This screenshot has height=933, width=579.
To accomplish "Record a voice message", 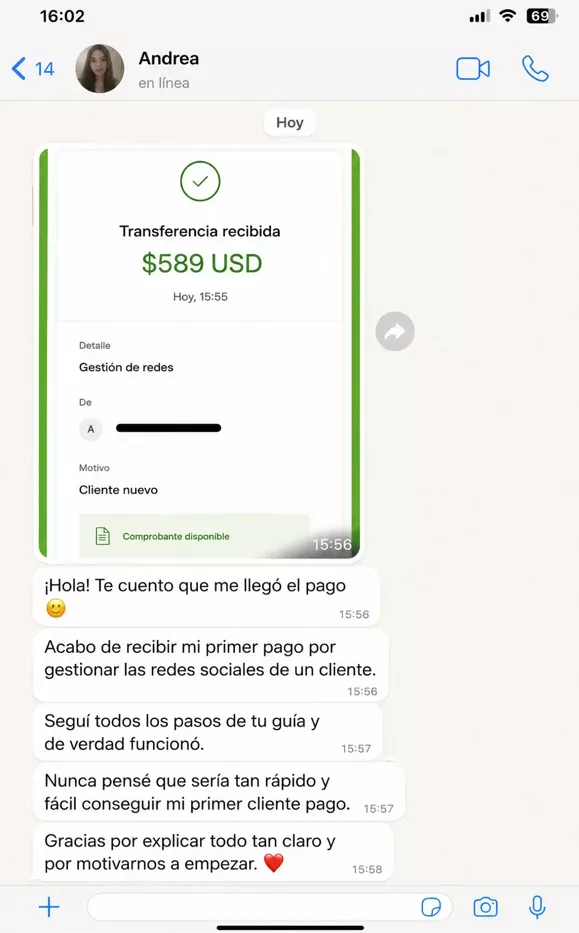I will point(537,907).
